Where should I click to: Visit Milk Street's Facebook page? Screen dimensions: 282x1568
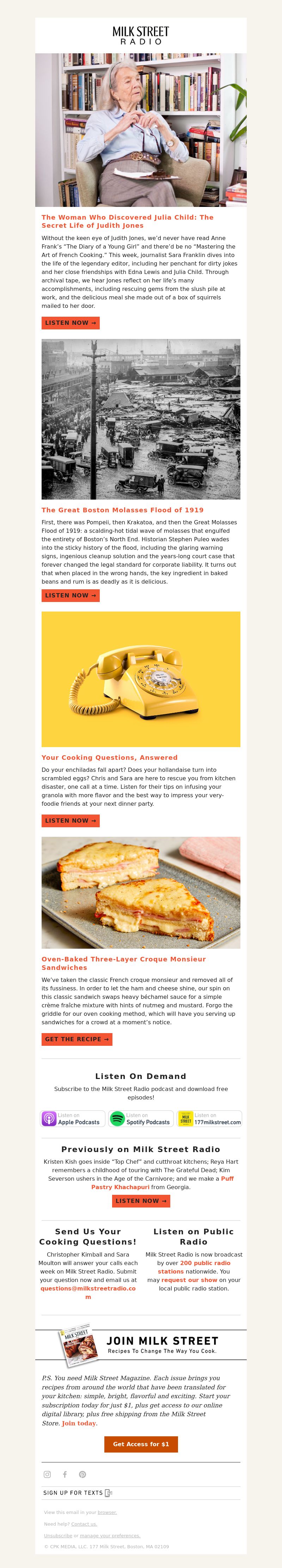click(x=65, y=1474)
